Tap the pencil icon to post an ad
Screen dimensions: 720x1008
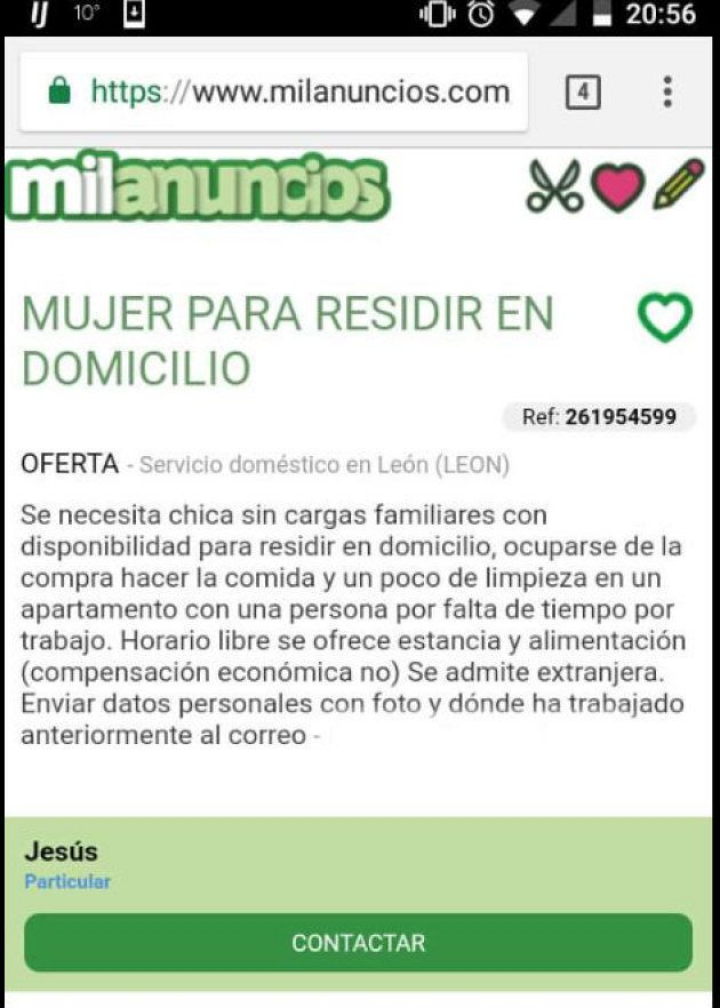pyautogui.click(x=678, y=185)
